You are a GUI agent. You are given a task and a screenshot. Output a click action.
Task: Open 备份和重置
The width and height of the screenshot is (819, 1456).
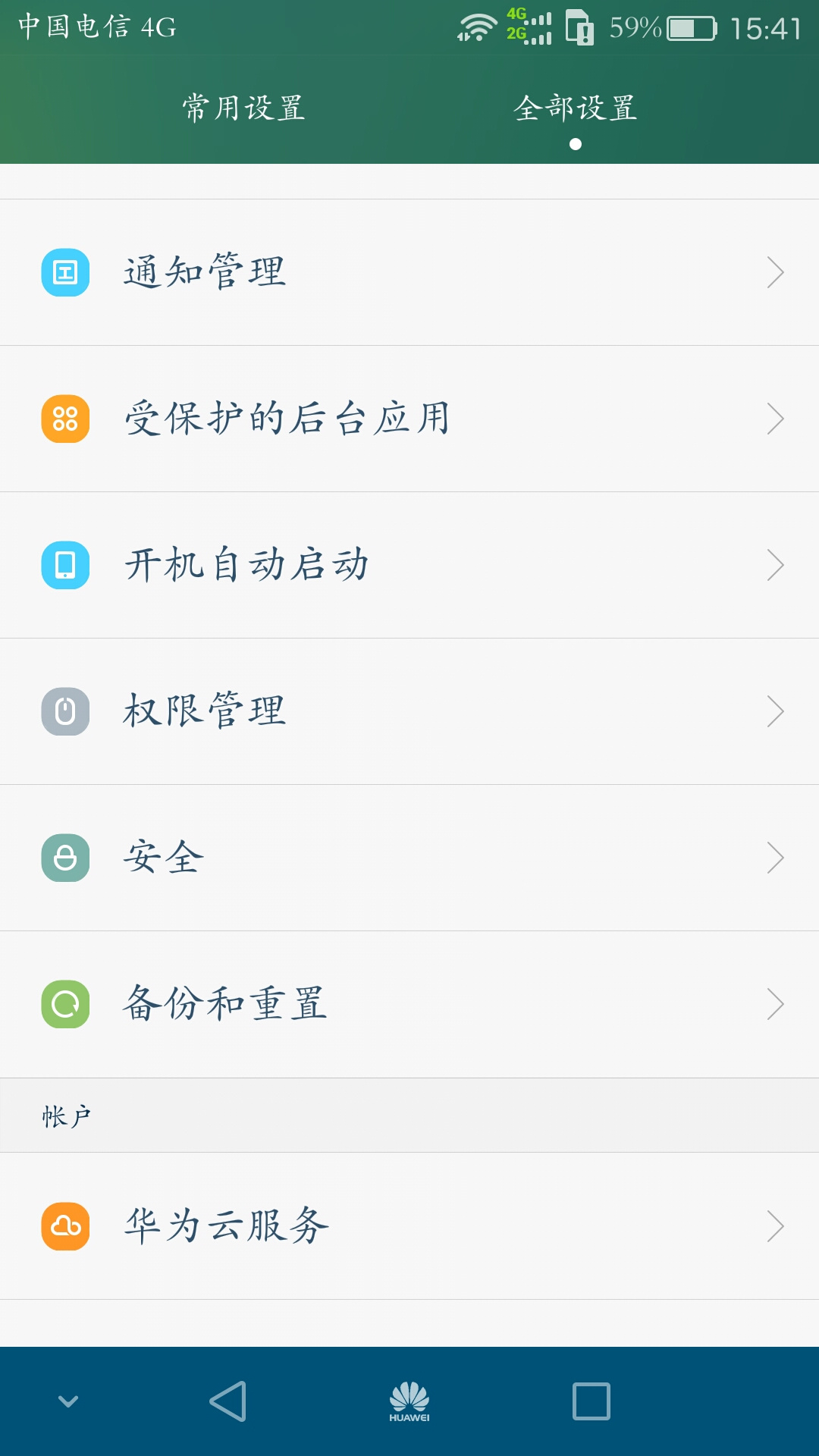(x=409, y=1004)
